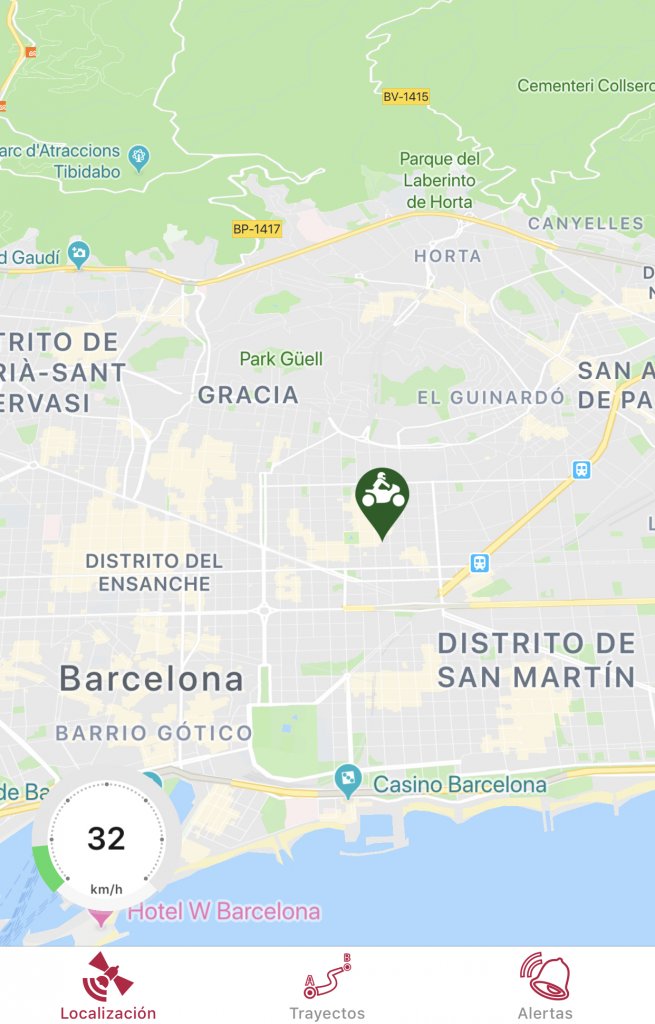Open the Alertas tab

545,986
